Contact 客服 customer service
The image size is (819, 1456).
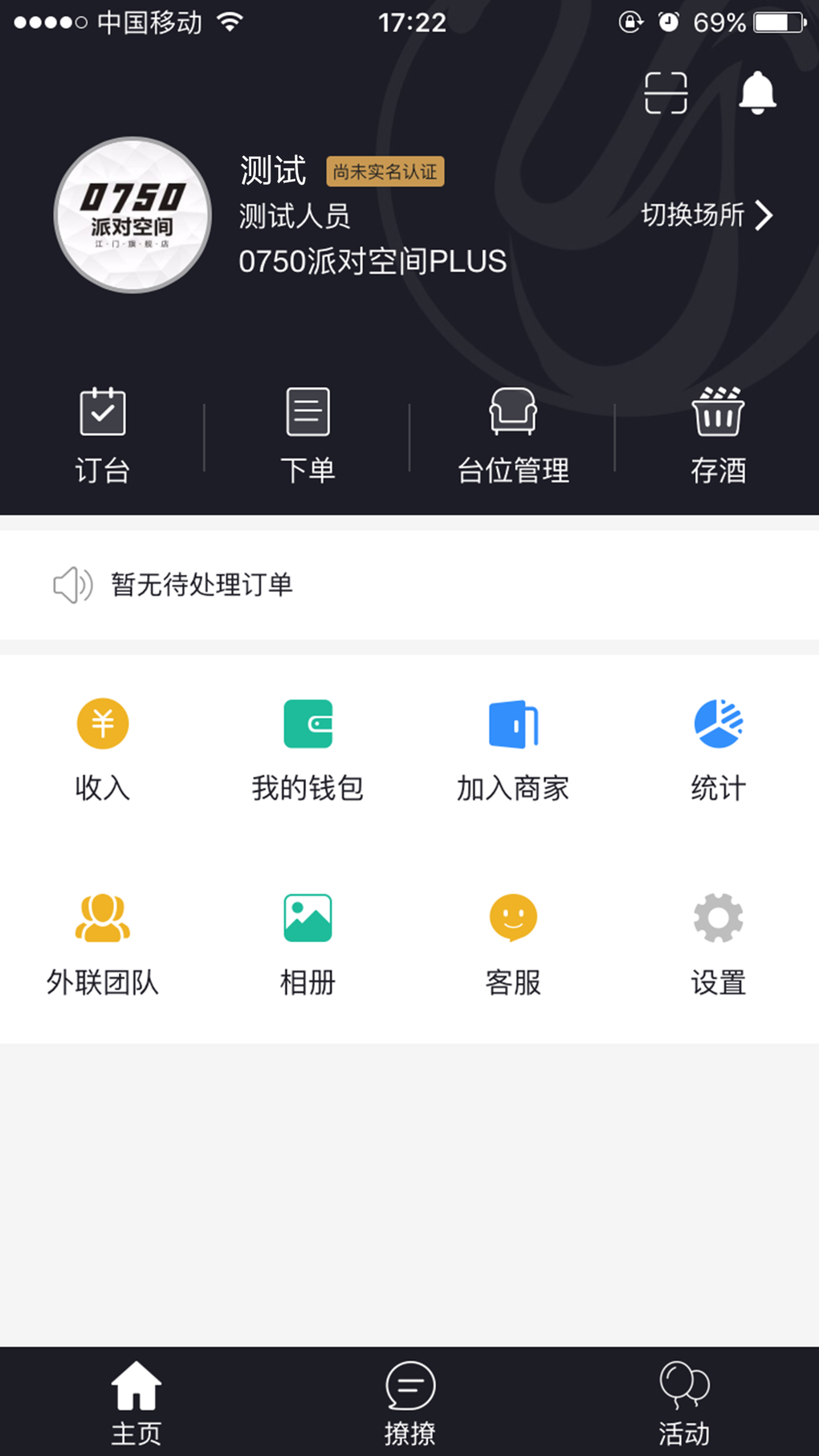(x=513, y=943)
